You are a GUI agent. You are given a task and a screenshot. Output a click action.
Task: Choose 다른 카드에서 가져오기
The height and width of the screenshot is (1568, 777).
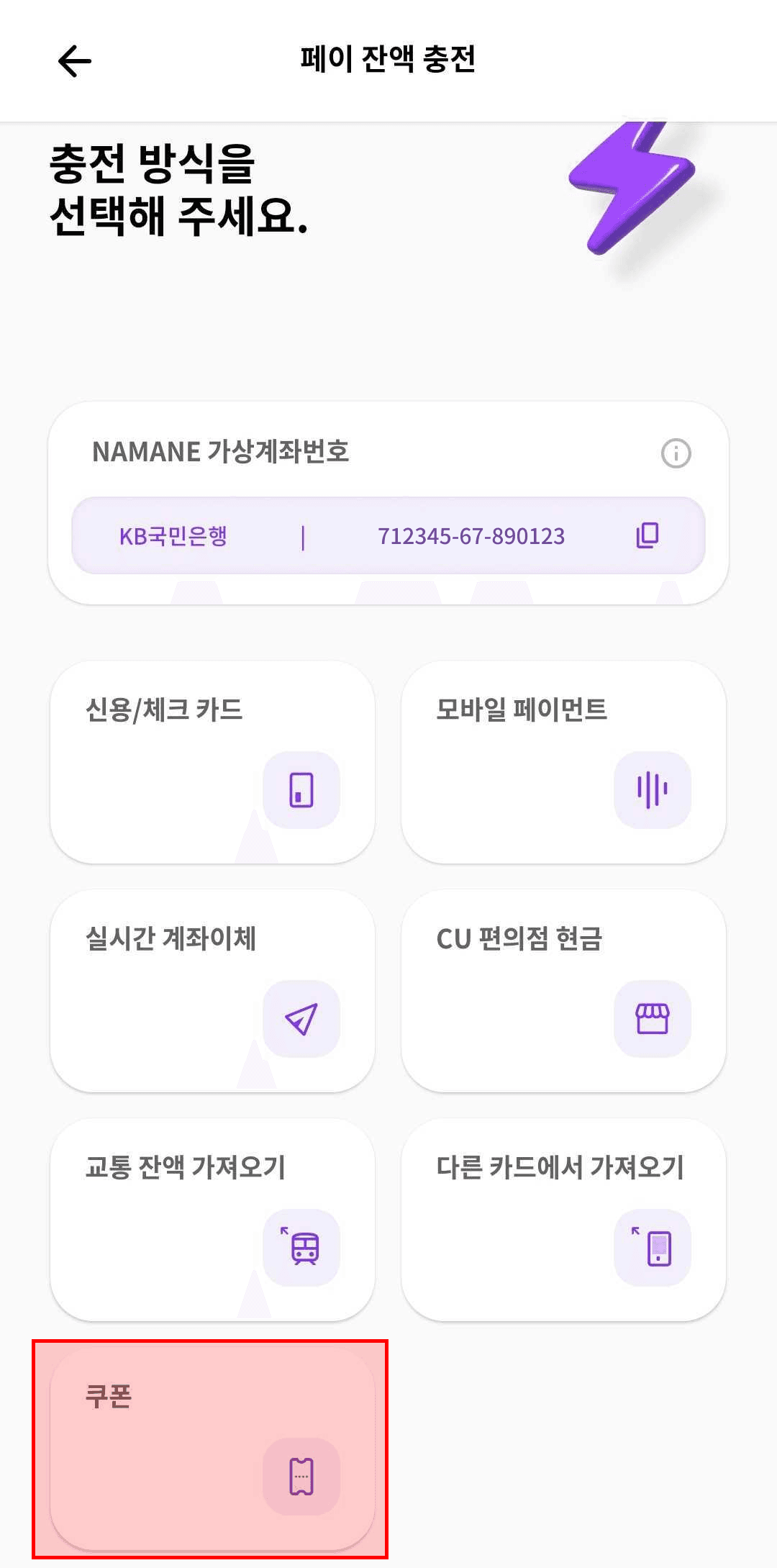click(563, 1220)
